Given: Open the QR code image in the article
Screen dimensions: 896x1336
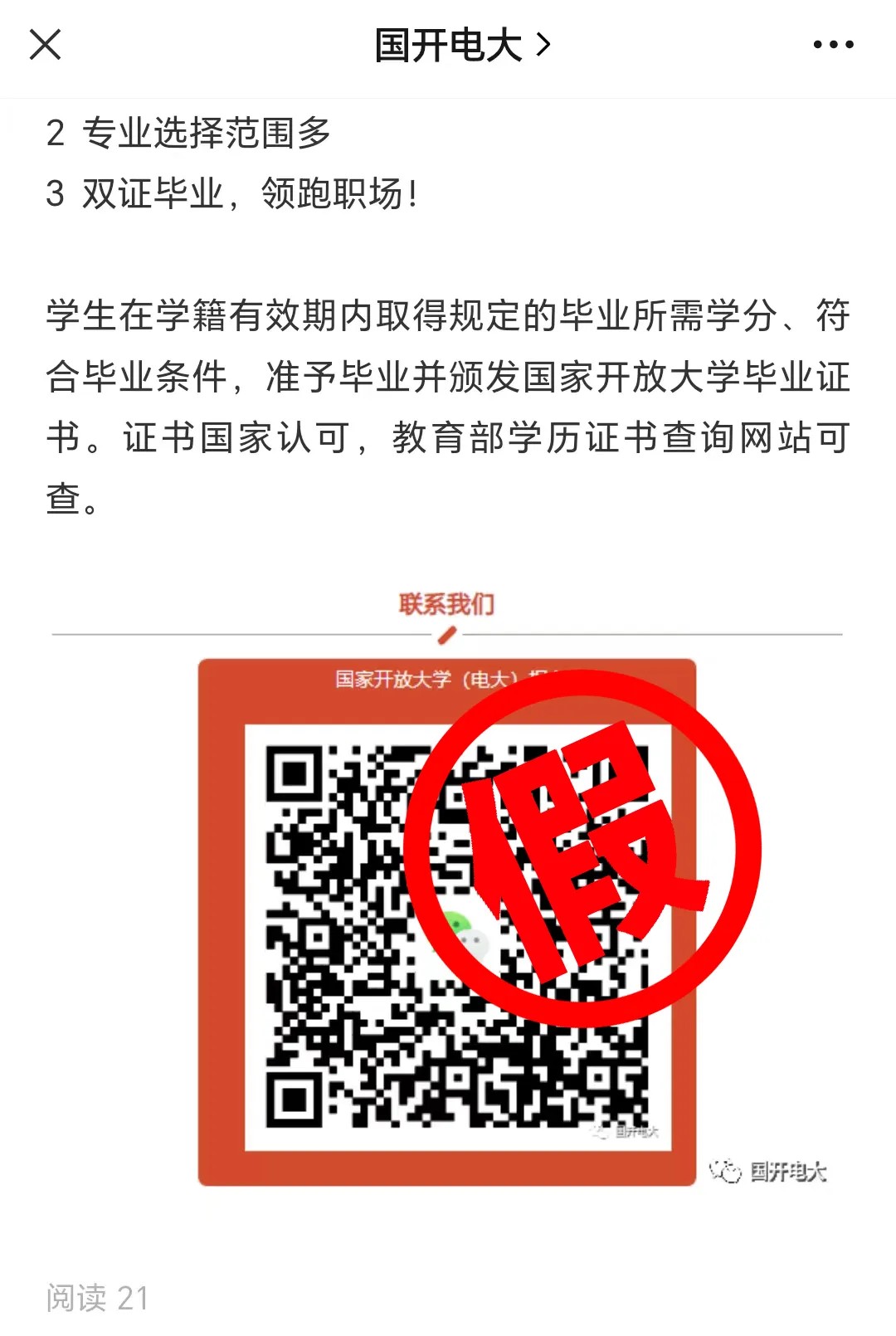Looking at the screenshot, I should [447, 921].
